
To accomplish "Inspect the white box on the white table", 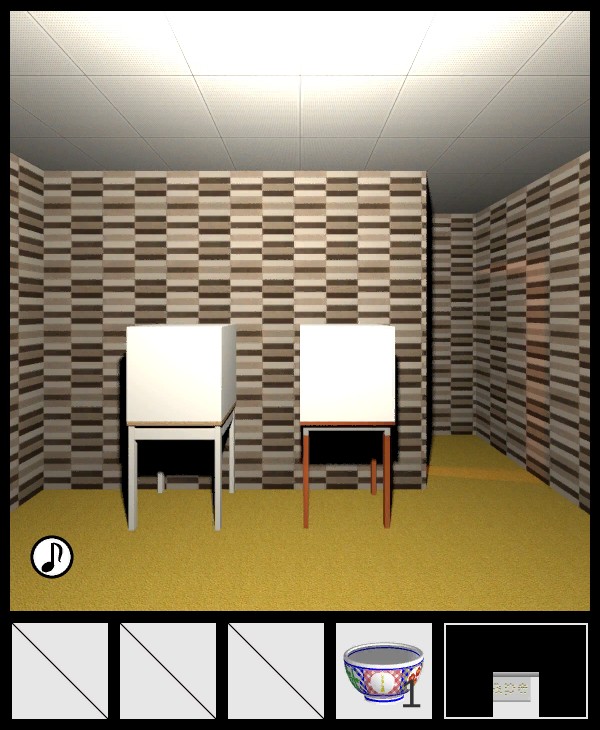I will 180,375.
